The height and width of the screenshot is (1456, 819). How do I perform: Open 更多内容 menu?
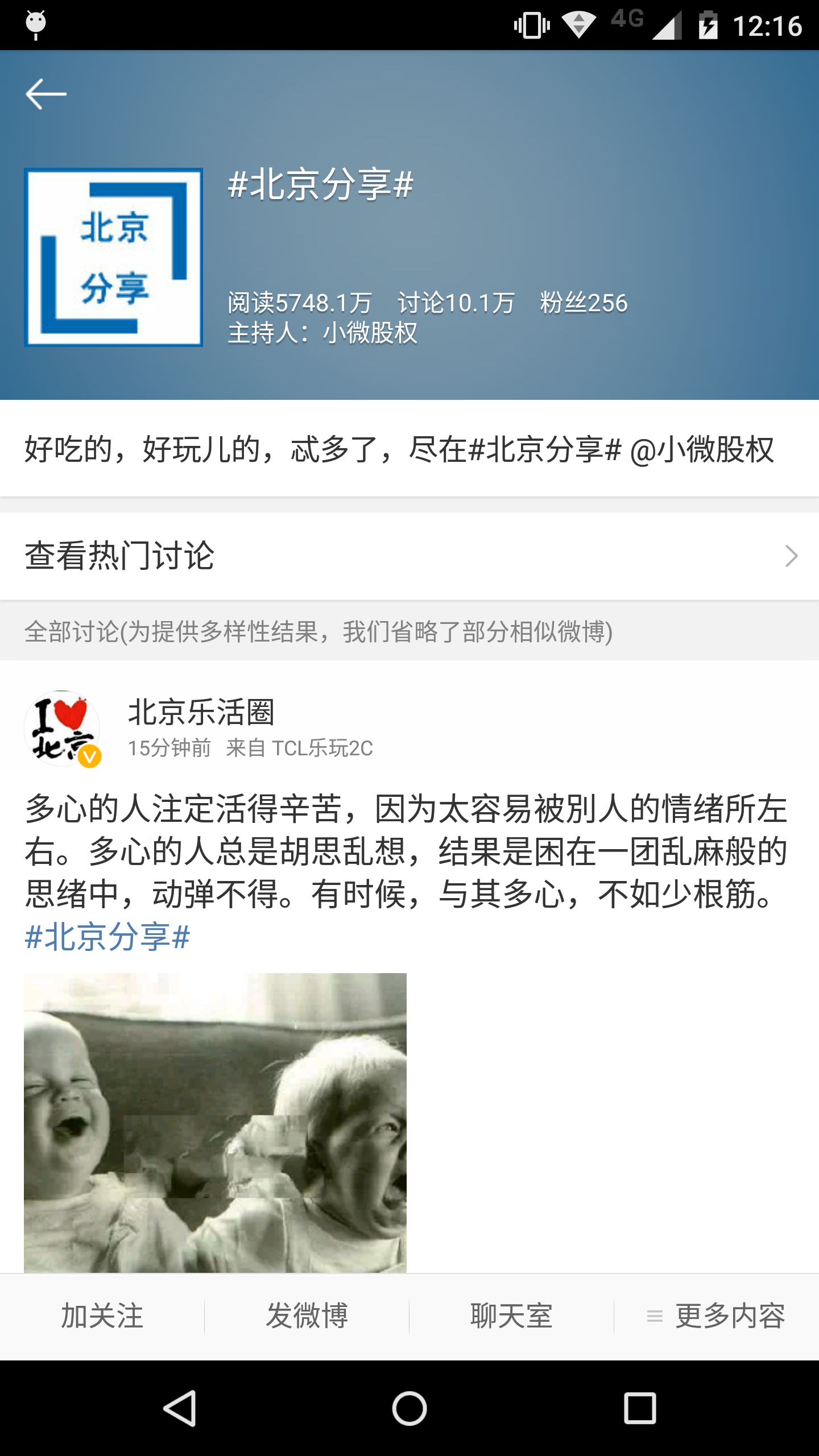point(717,1316)
